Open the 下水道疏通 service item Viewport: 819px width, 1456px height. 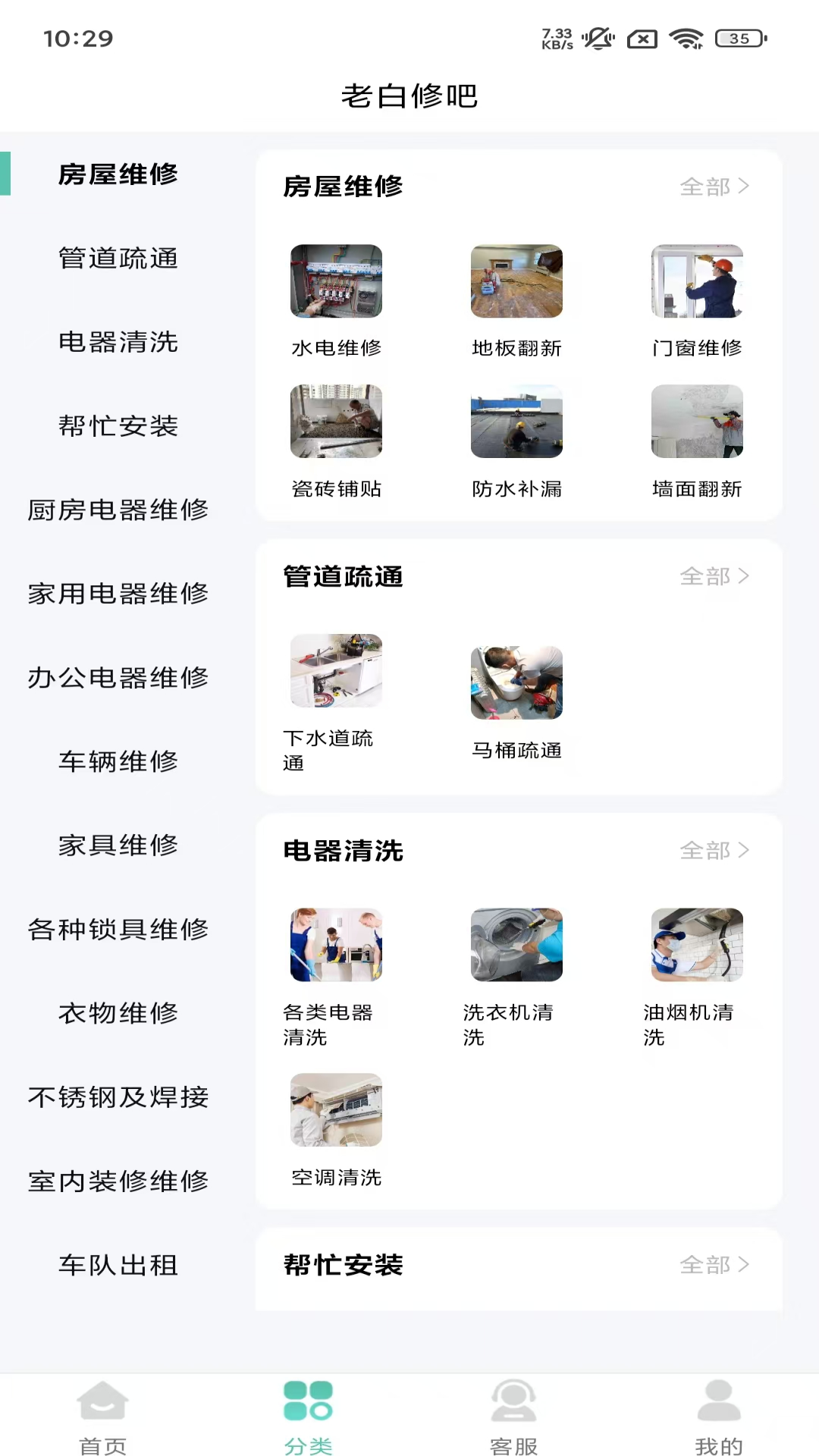336,670
